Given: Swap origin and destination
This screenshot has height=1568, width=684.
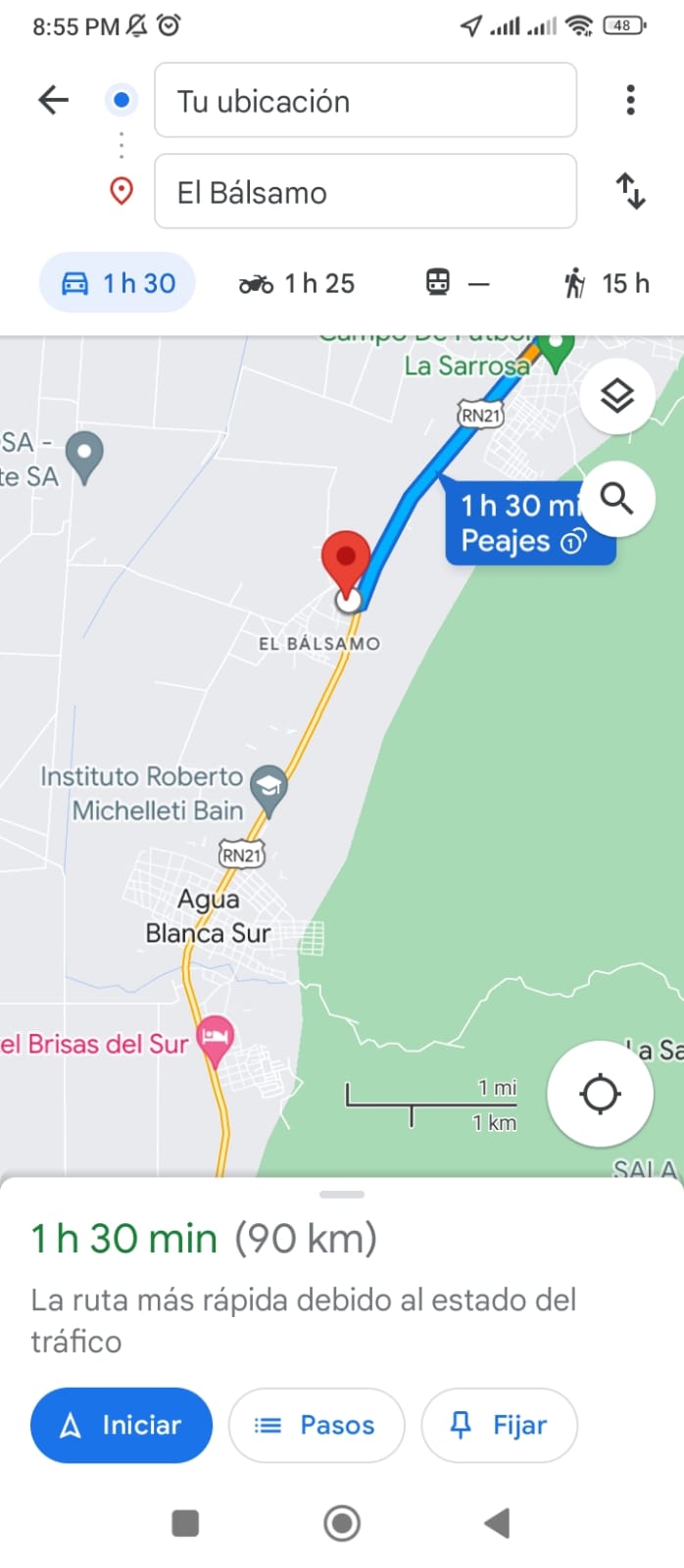Looking at the screenshot, I should 630,191.
